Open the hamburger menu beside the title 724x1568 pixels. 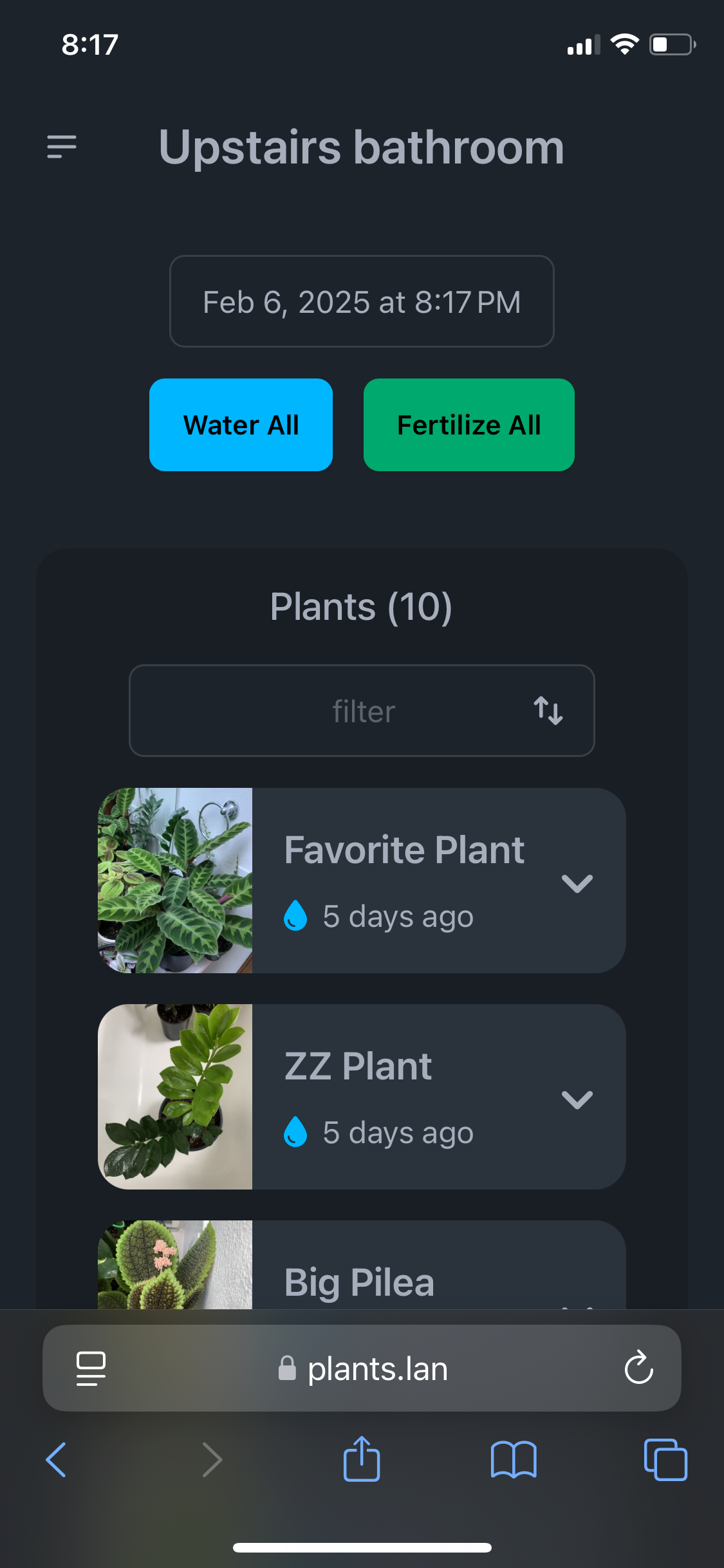[x=62, y=147]
